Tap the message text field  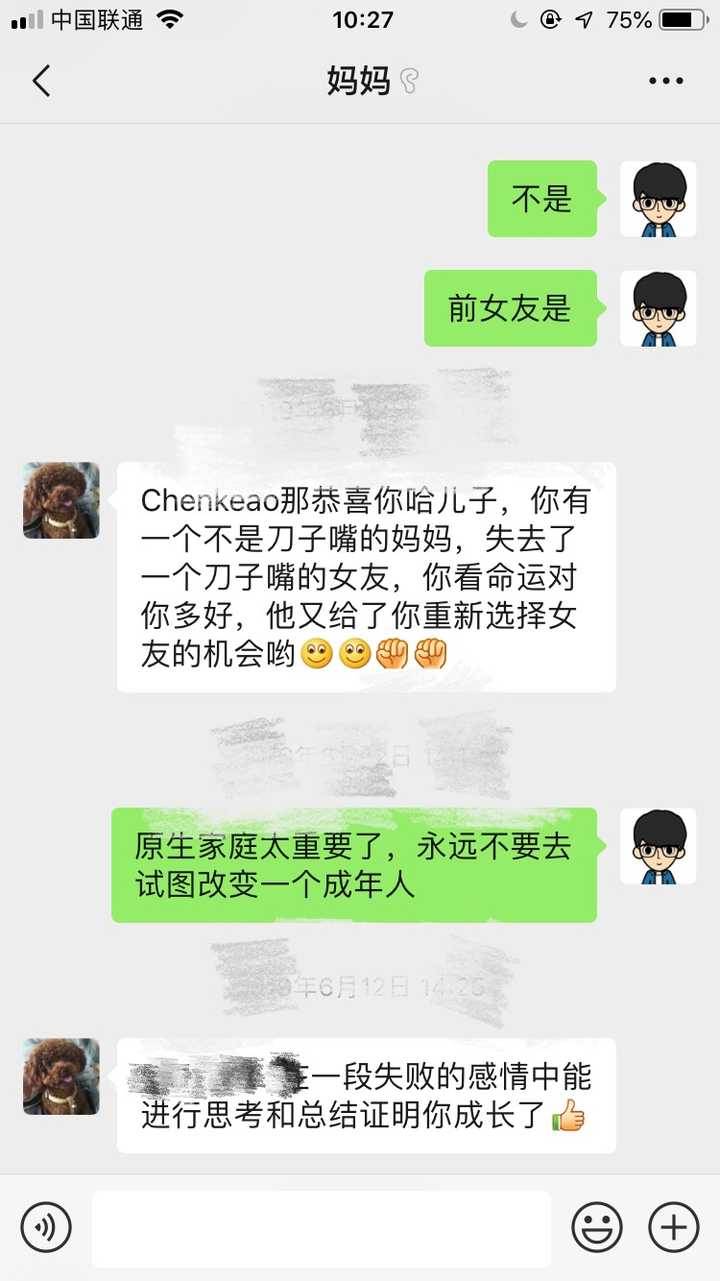point(321,1227)
